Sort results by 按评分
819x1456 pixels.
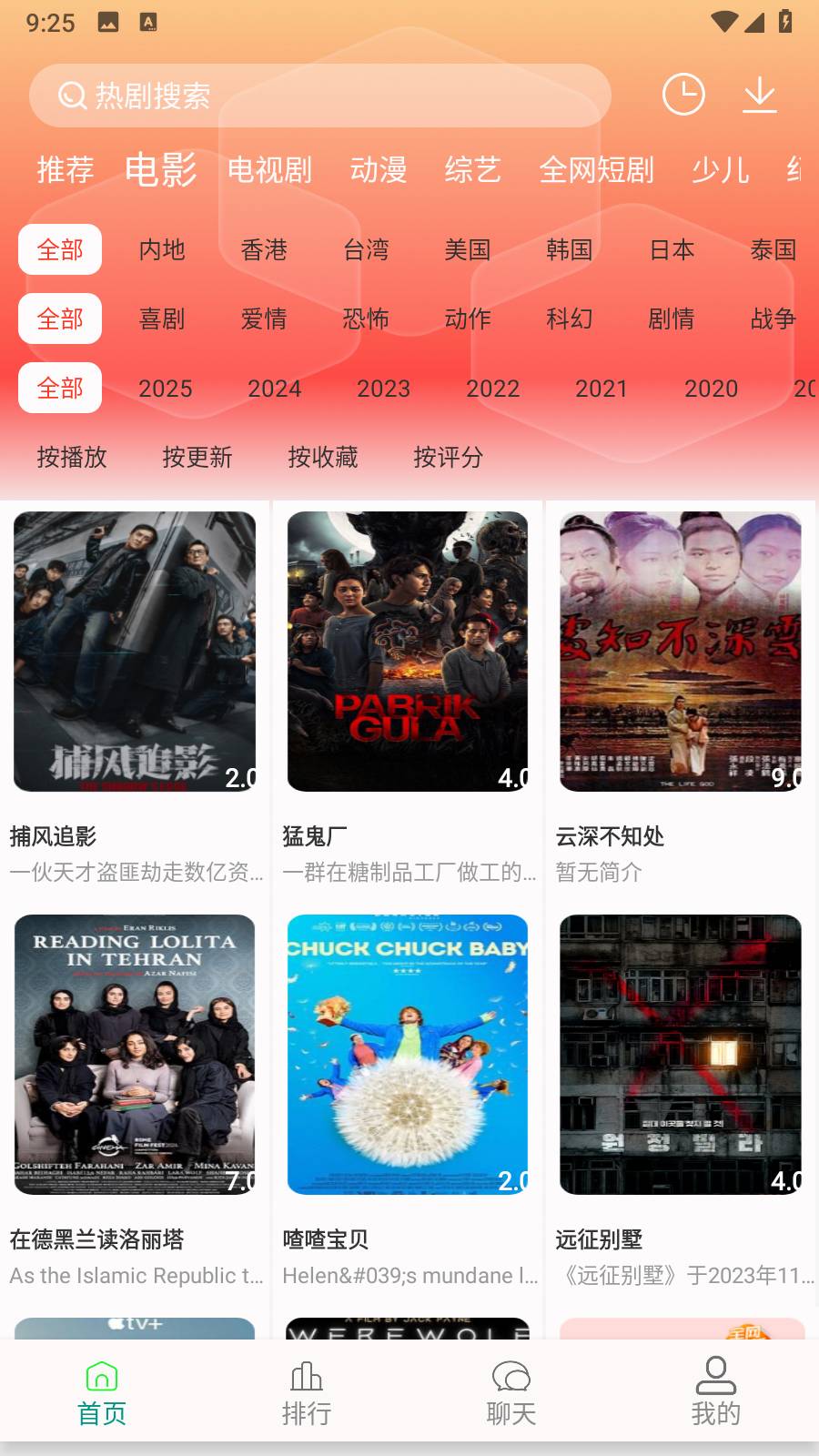pos(448,458)
